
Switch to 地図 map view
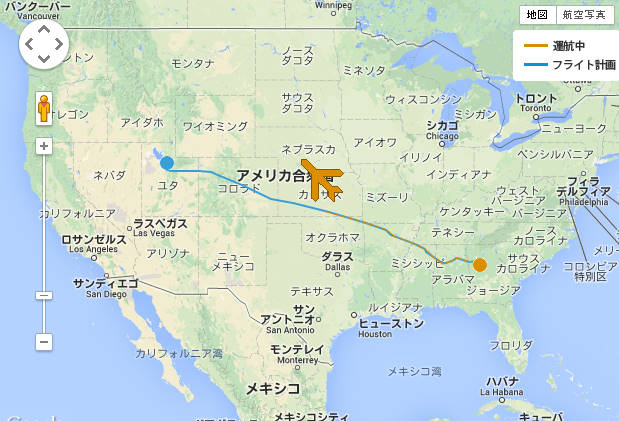coord(538,15)
